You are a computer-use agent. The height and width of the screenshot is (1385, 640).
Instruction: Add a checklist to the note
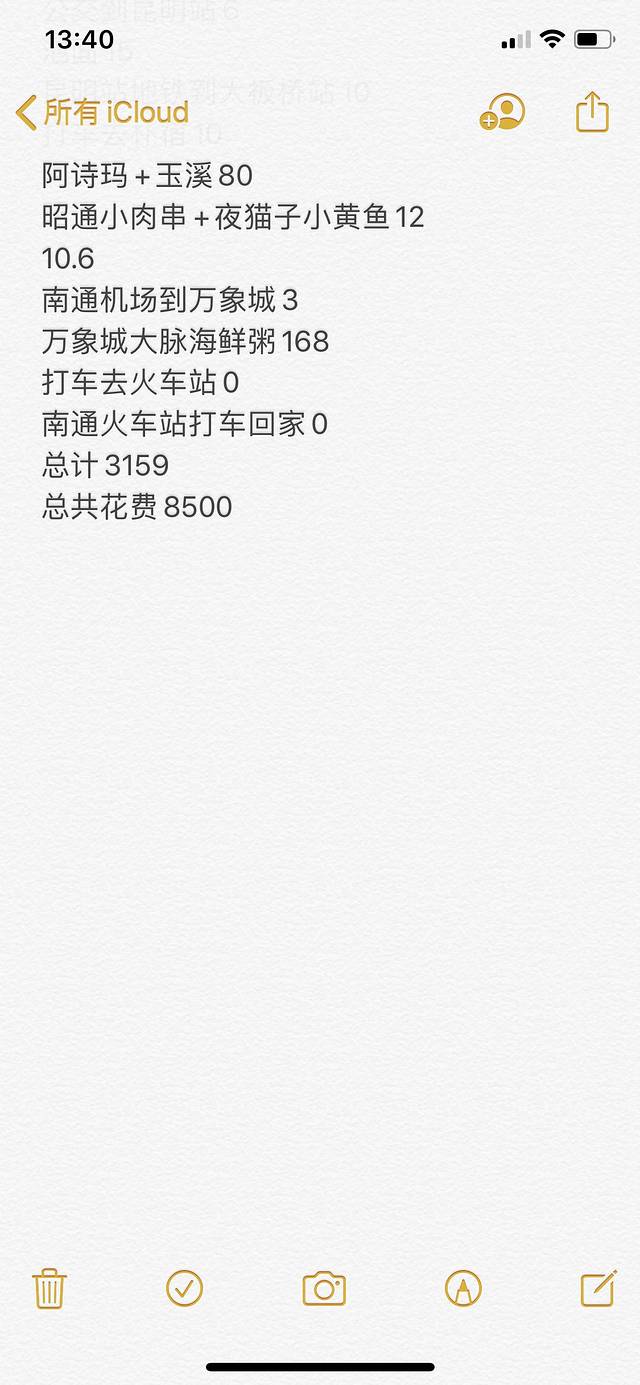pos(184,1288)
